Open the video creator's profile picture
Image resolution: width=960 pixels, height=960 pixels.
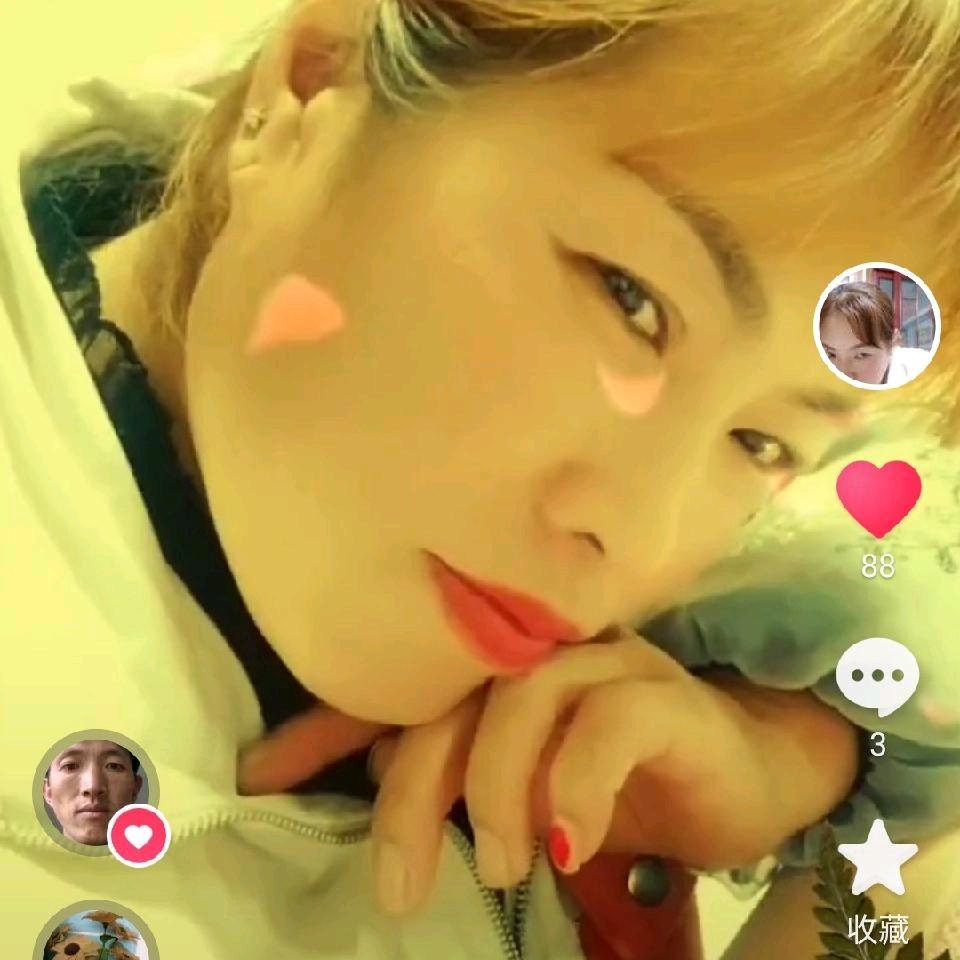point(877,325)
